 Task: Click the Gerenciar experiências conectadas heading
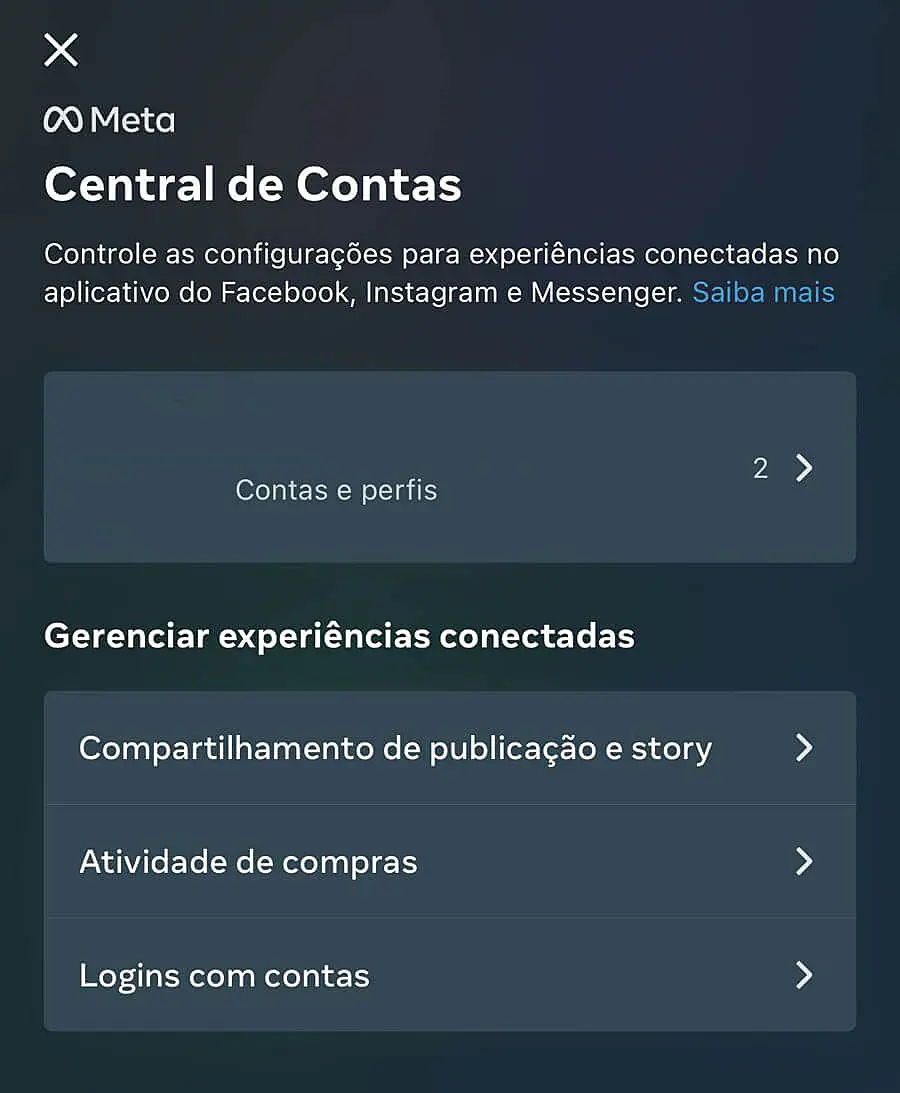339,635
